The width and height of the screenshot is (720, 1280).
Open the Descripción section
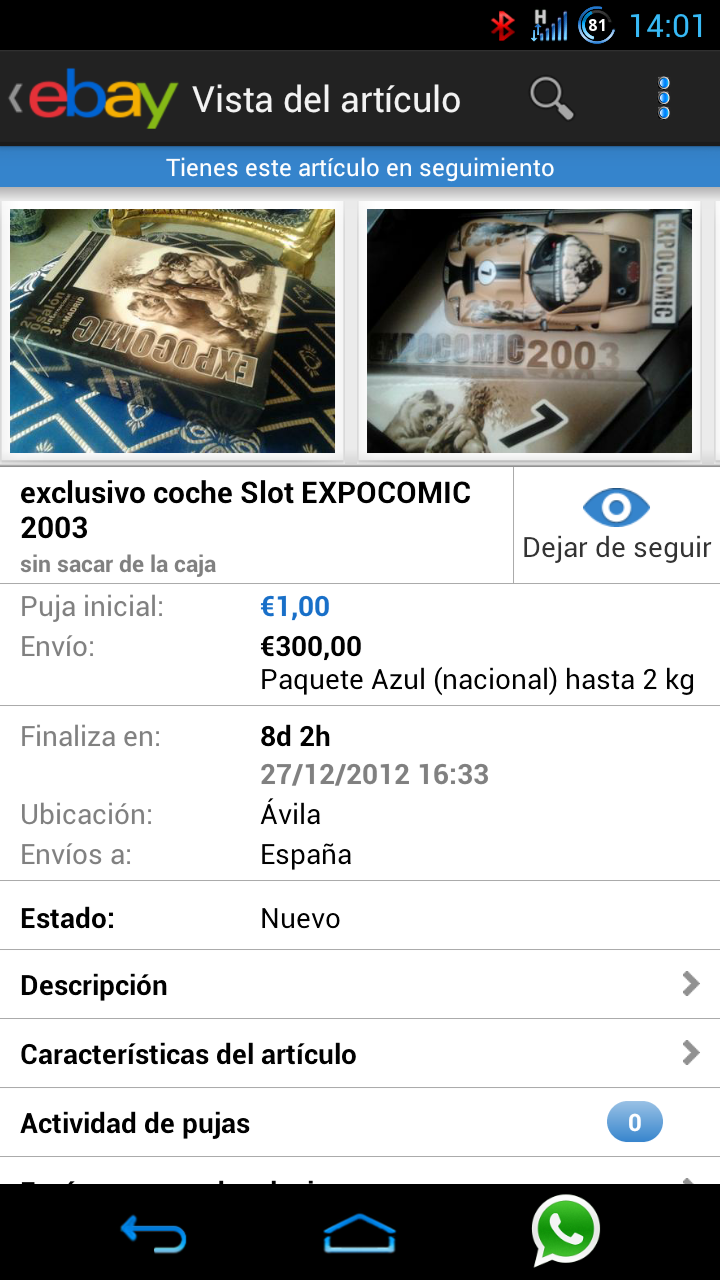click(360, 985)
